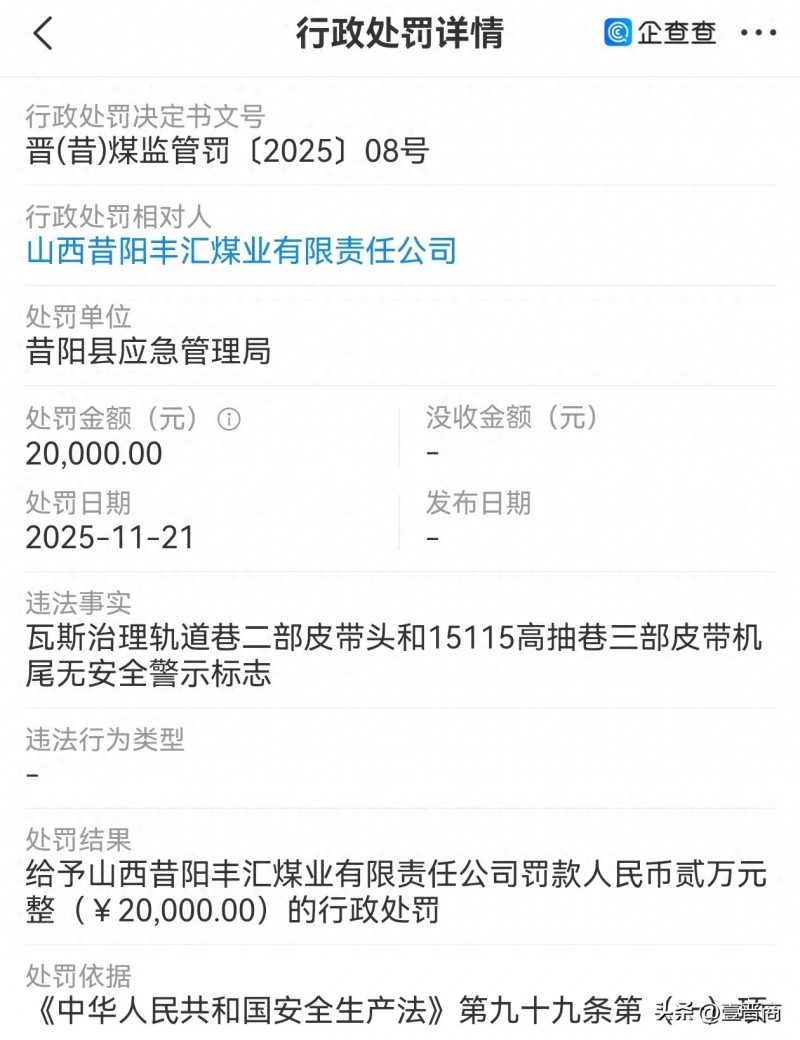The width and height of the screenshot is (800, 1040).
Task: Tap the penalty amount 20,000.00
Action: [94, 454]
